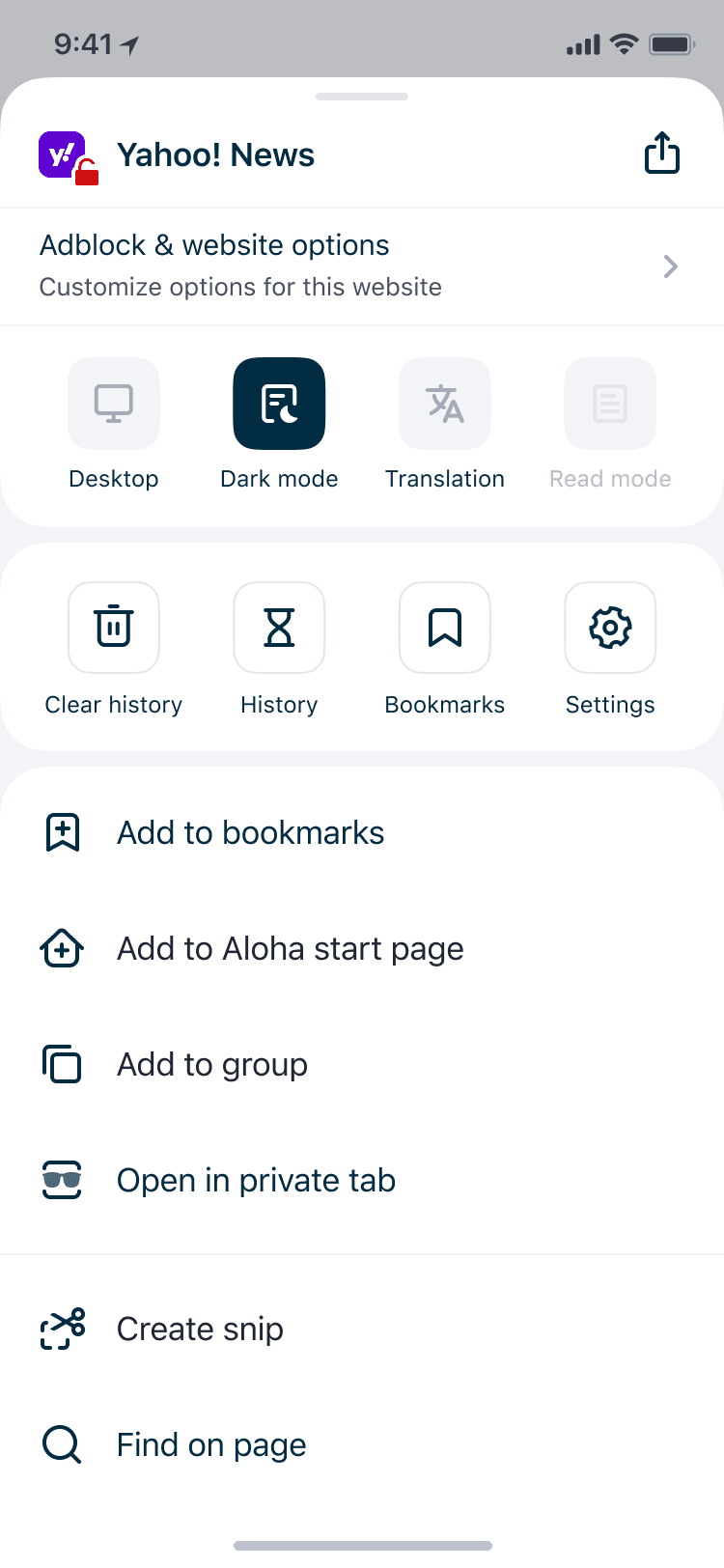Open browsing History
The image size is (724, 1568).
pyautogui.click(x=279, y=628)
